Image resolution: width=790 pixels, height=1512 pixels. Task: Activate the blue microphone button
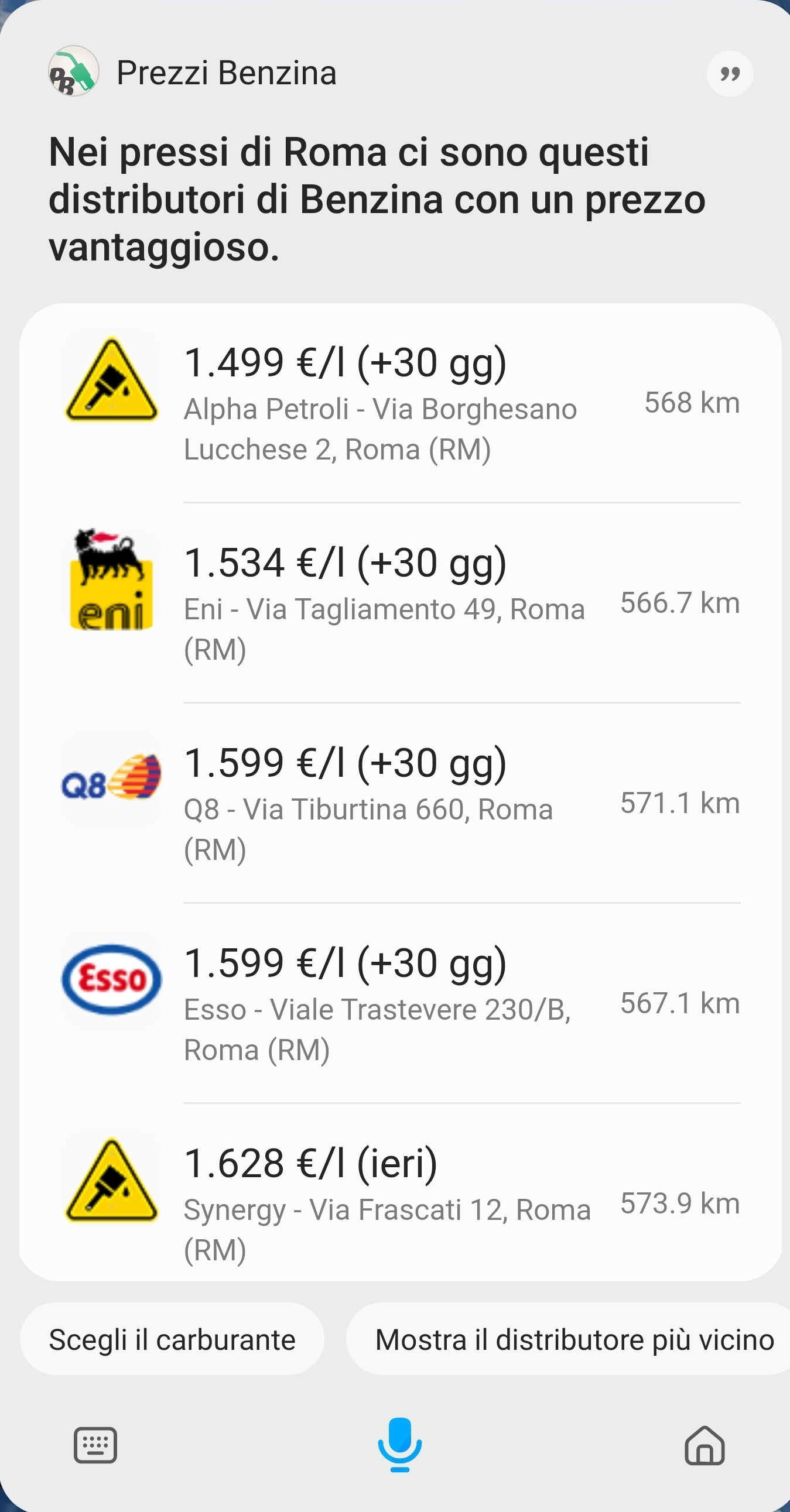[400, 1445]
